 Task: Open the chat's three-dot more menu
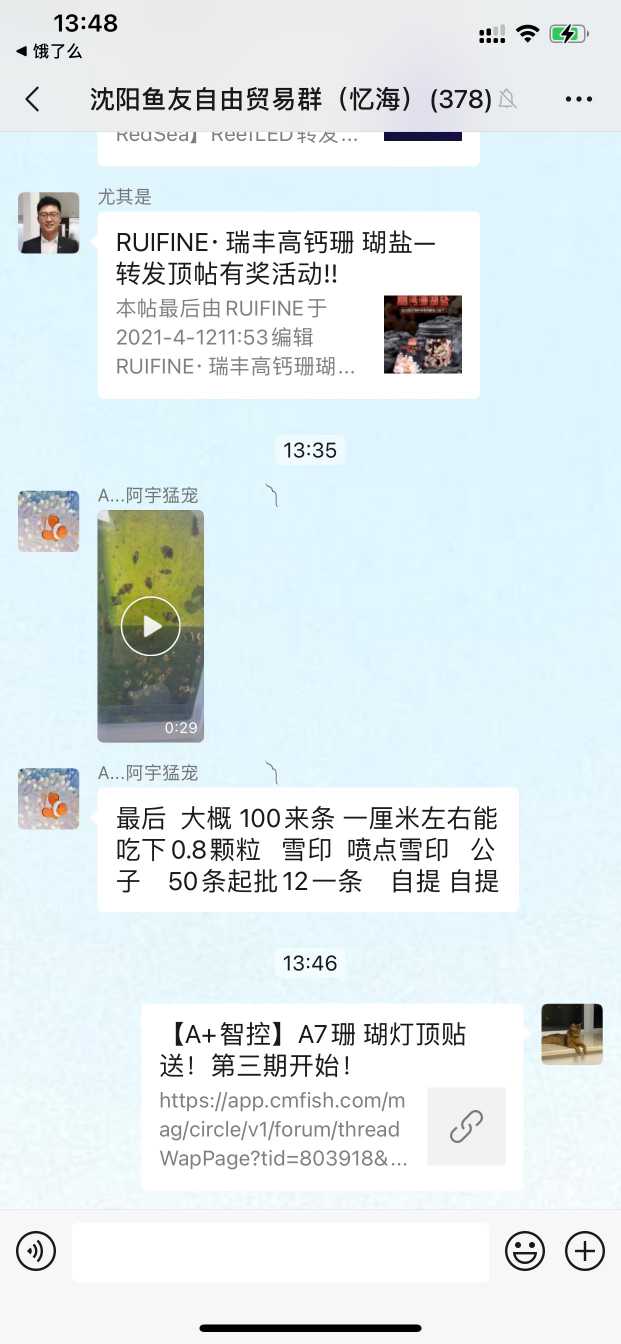[x=579, y=99]
